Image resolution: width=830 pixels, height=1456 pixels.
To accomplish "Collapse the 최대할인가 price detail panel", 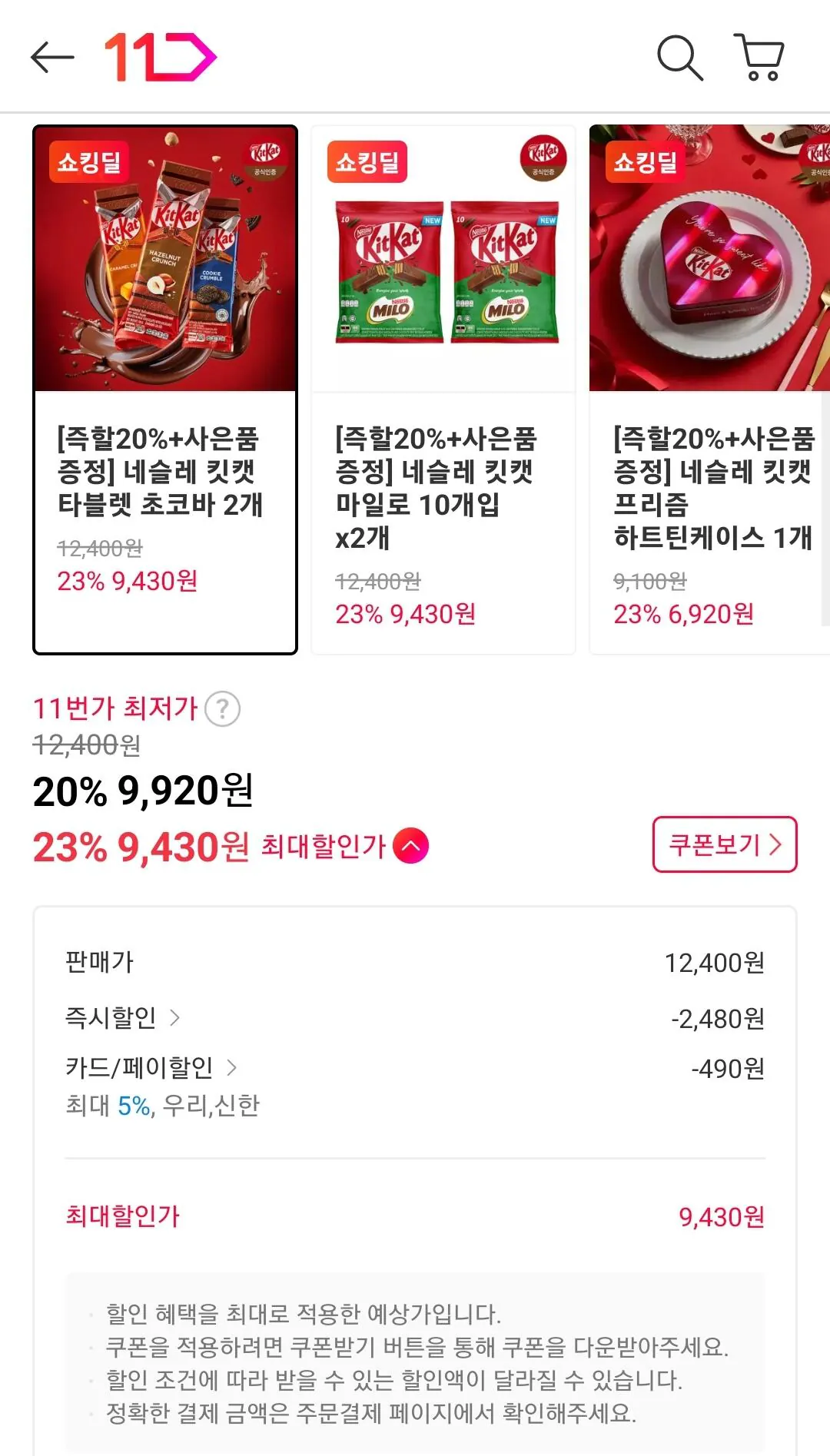I will 410,845.
